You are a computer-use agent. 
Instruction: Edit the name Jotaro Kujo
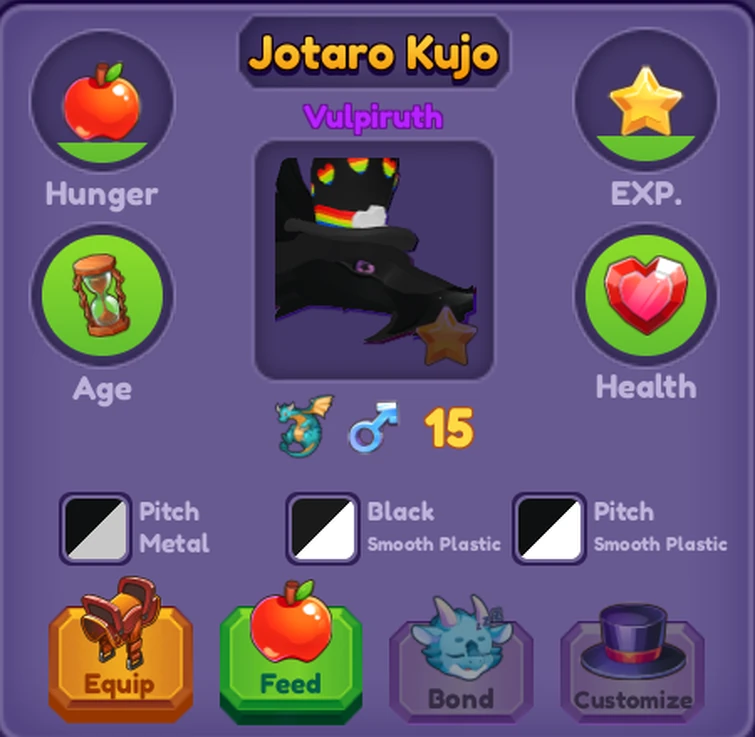(373, 53)
